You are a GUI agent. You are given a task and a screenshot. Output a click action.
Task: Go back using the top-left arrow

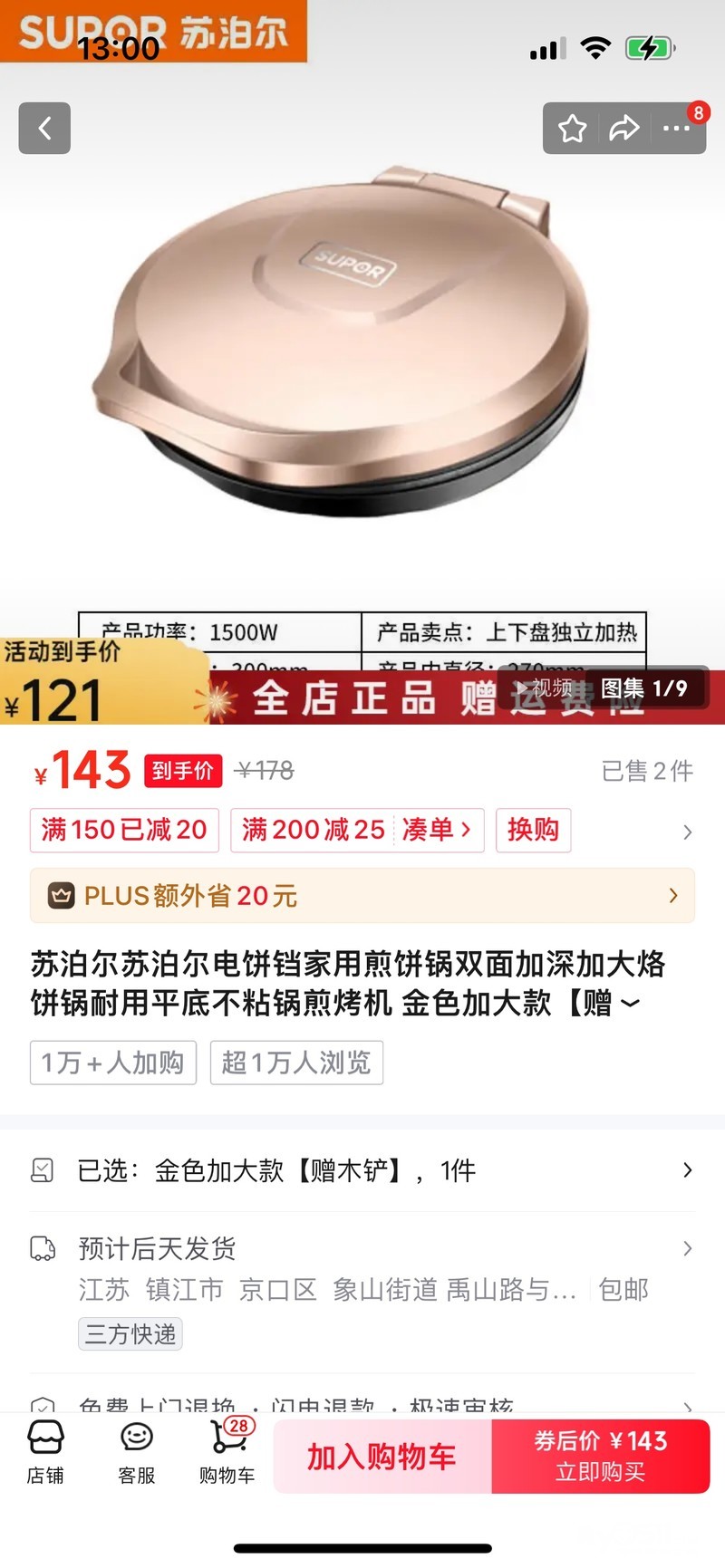[44, 129]
